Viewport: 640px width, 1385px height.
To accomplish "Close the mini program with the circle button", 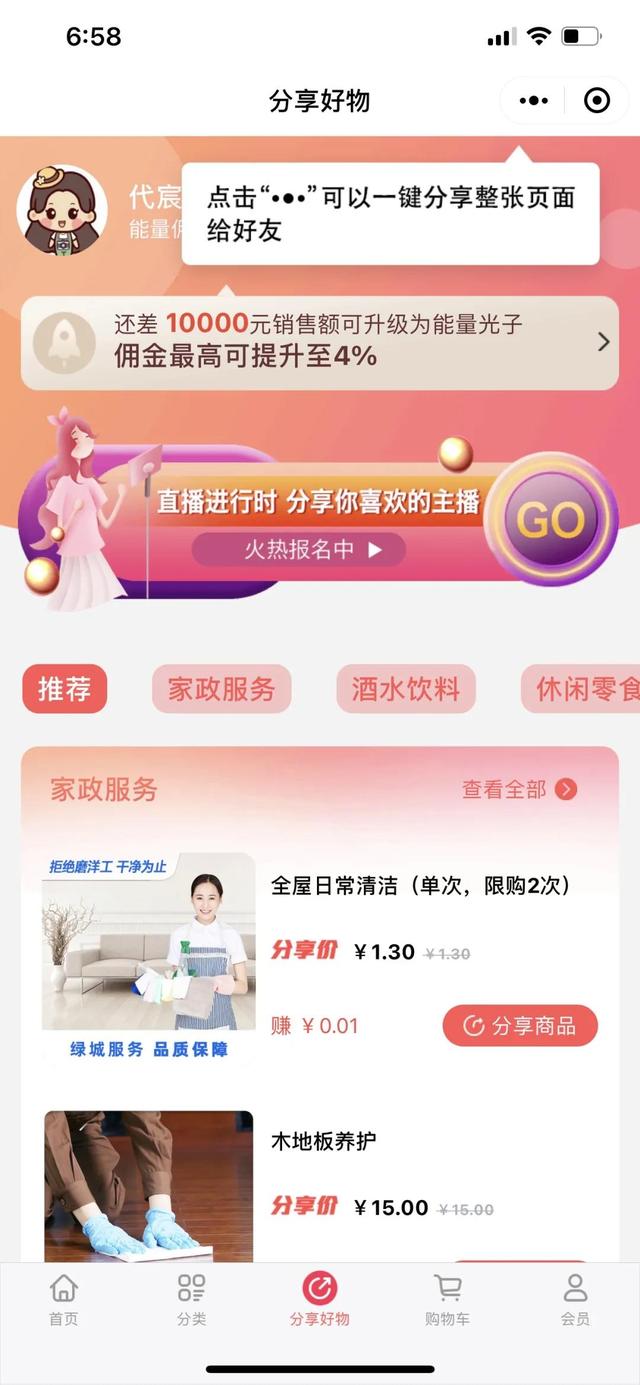I will coord(597,101).
